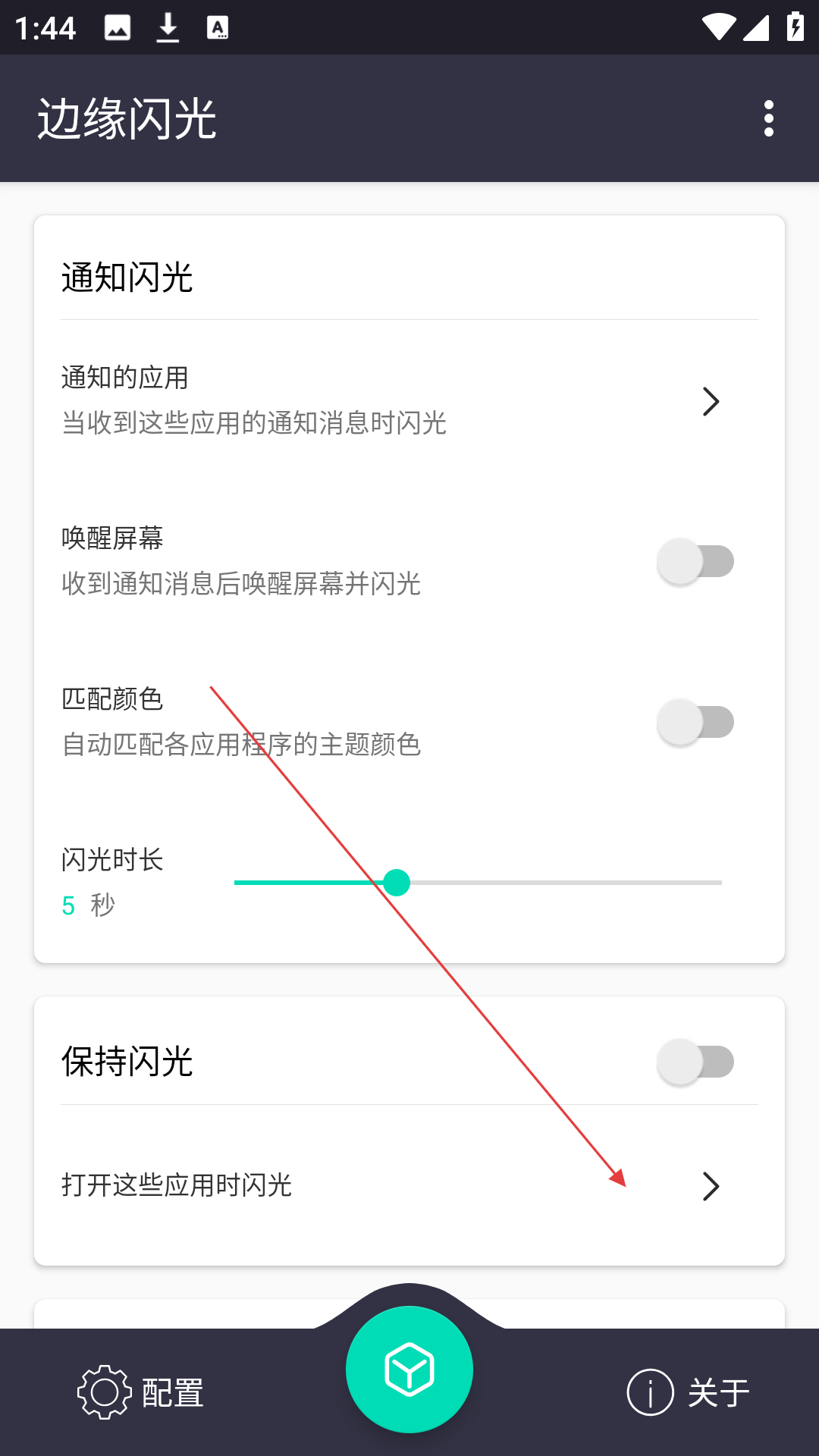Open 通知的应用 settings row
819x1456 pixels.
pos(409,400)
